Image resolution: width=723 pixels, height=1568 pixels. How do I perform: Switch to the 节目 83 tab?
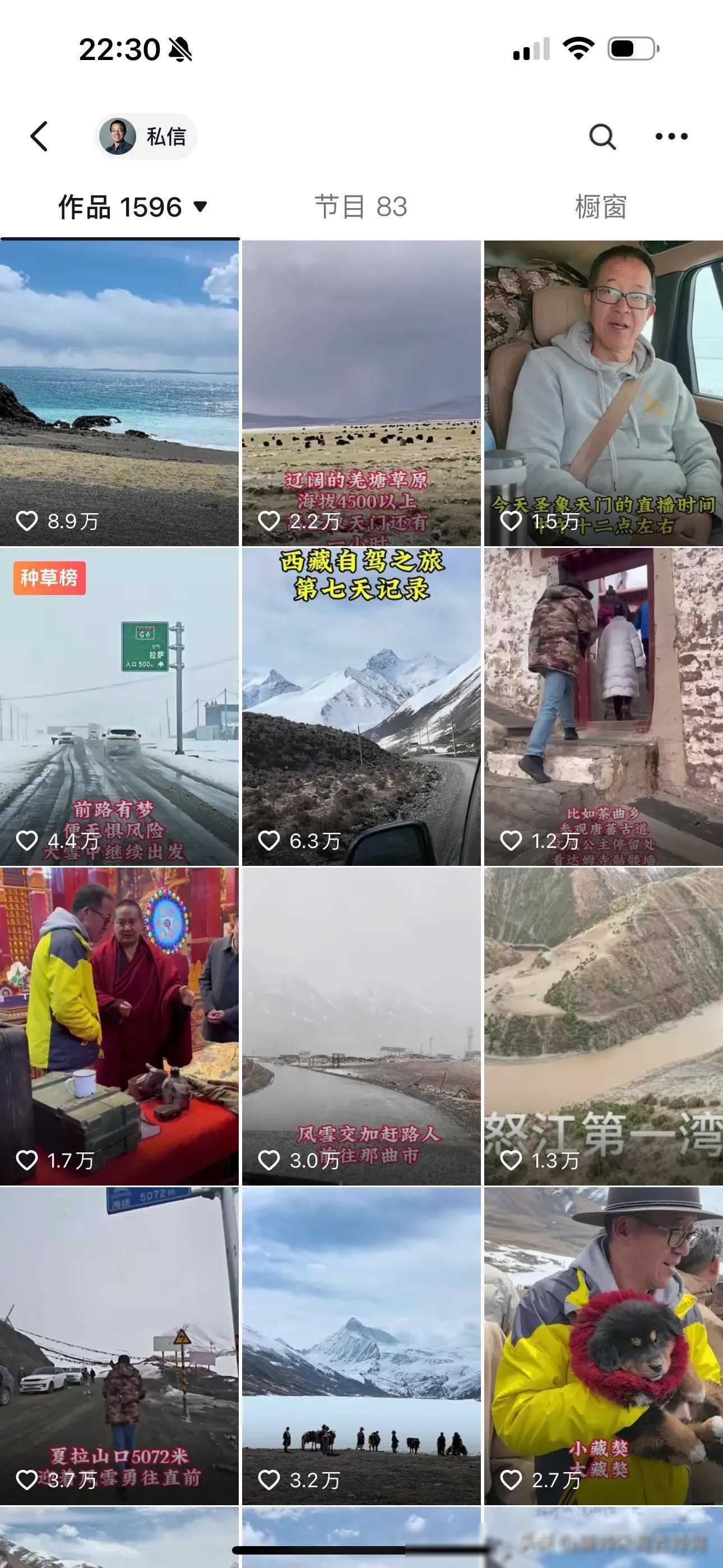point(361,207)
